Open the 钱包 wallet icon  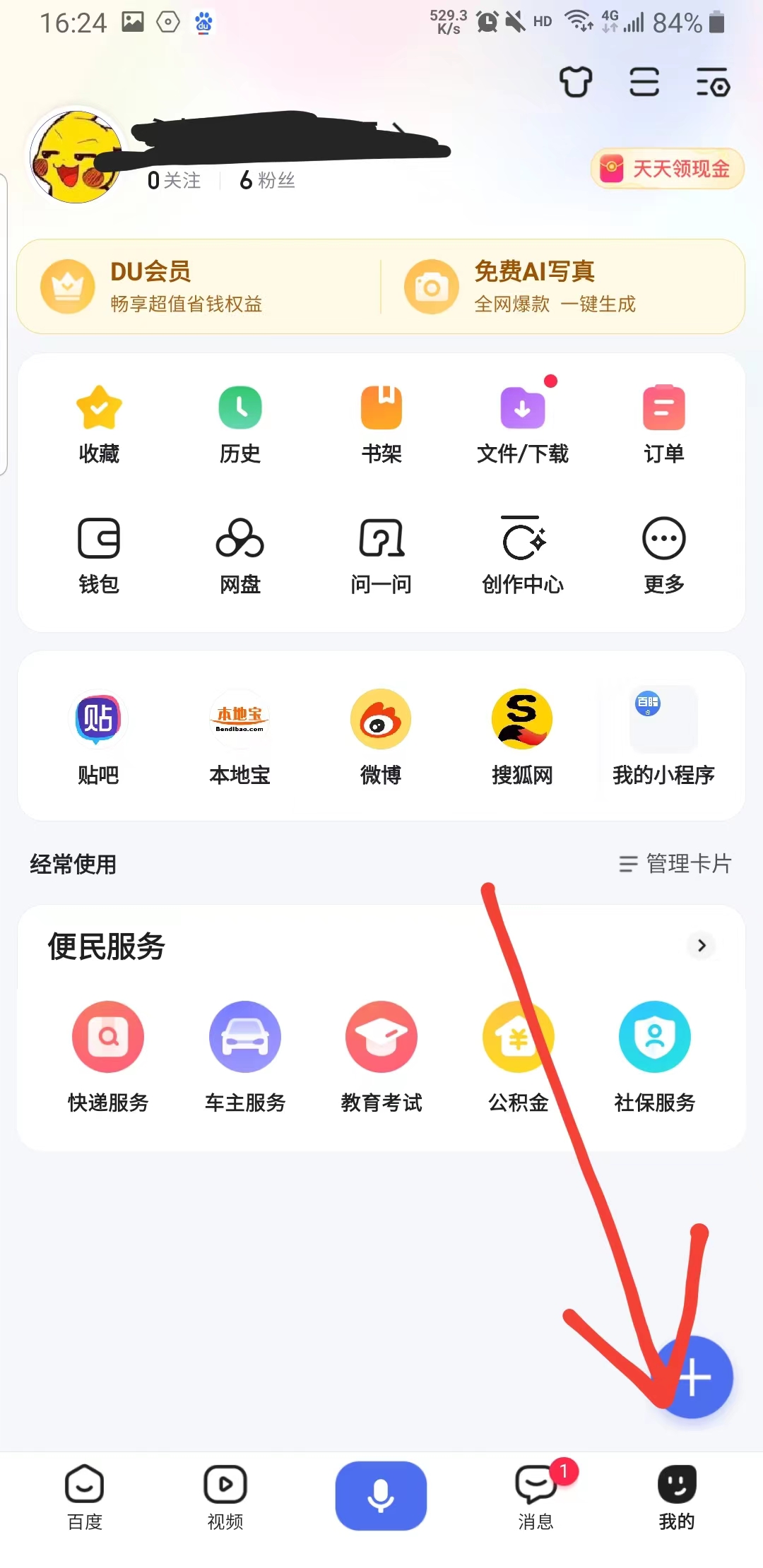(98, 551)
